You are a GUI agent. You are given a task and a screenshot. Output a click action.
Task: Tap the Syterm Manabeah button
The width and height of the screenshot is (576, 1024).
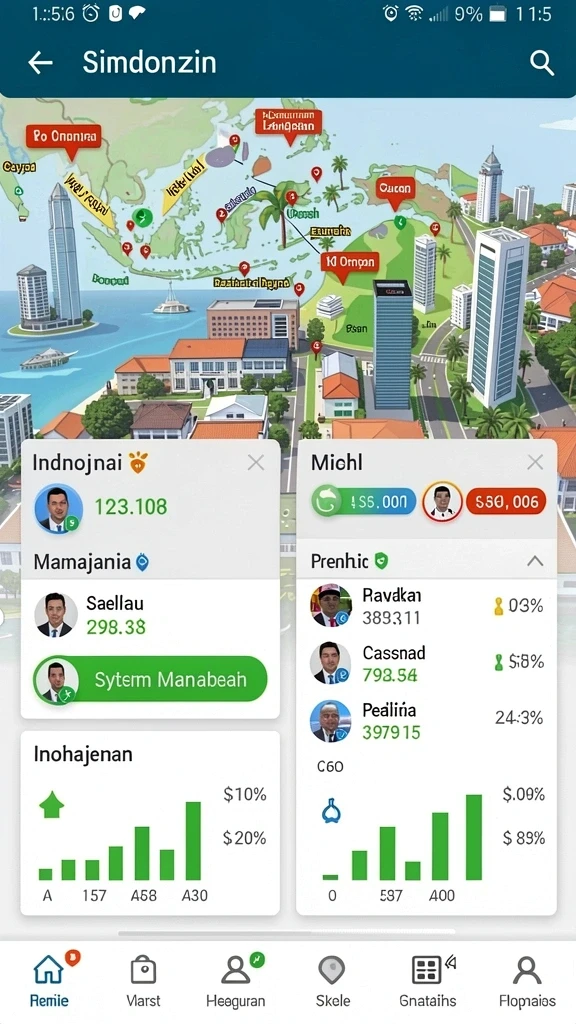[x=150, y=679]
